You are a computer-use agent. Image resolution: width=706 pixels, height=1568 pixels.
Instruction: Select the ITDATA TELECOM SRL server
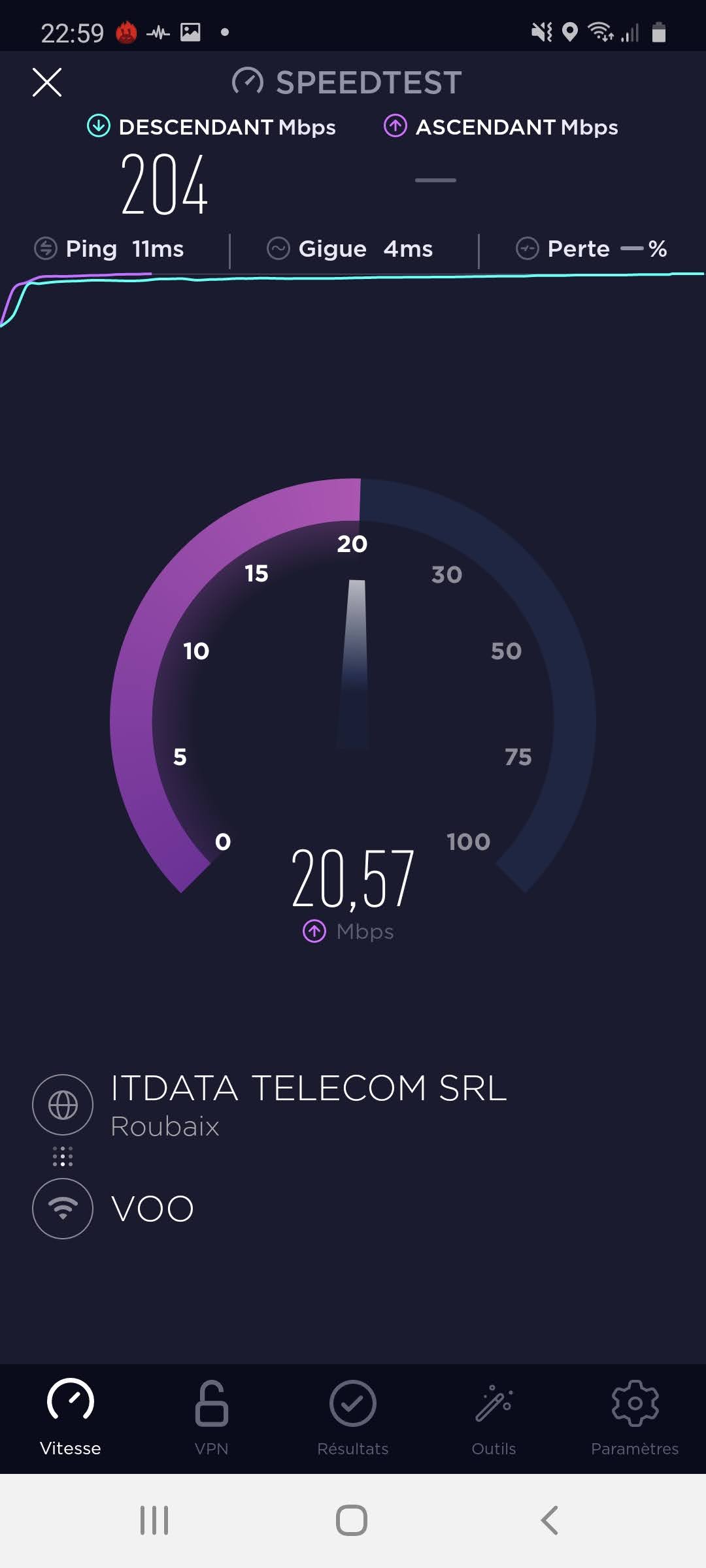308,1104
